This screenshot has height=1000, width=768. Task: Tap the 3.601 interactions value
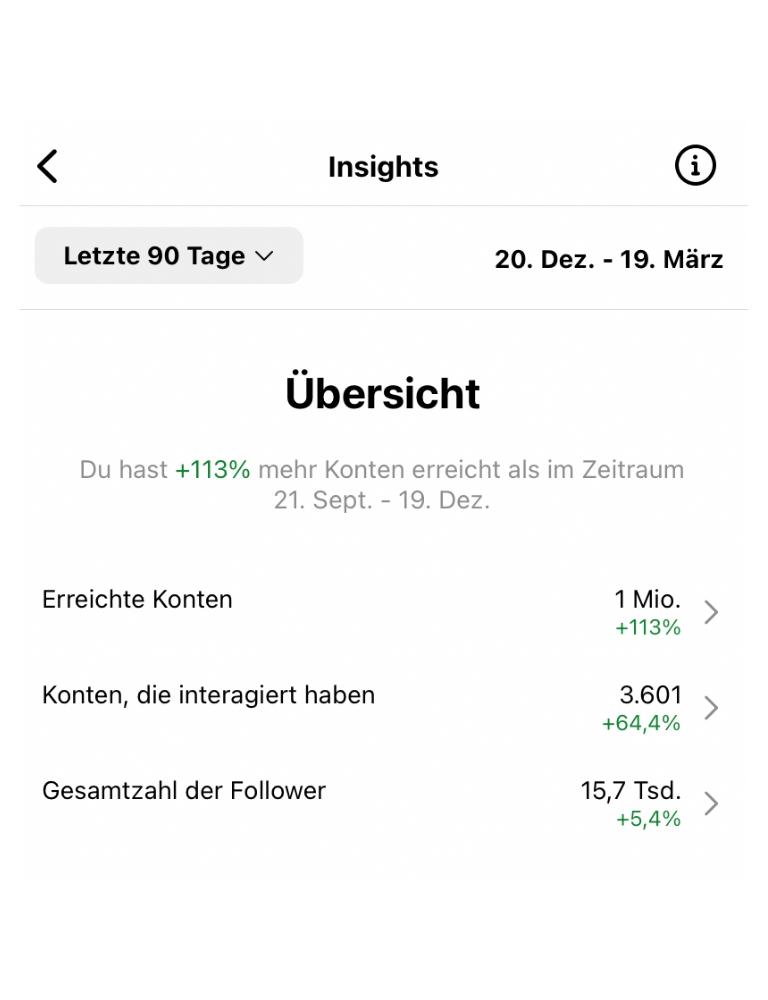(x=652, y=695)
